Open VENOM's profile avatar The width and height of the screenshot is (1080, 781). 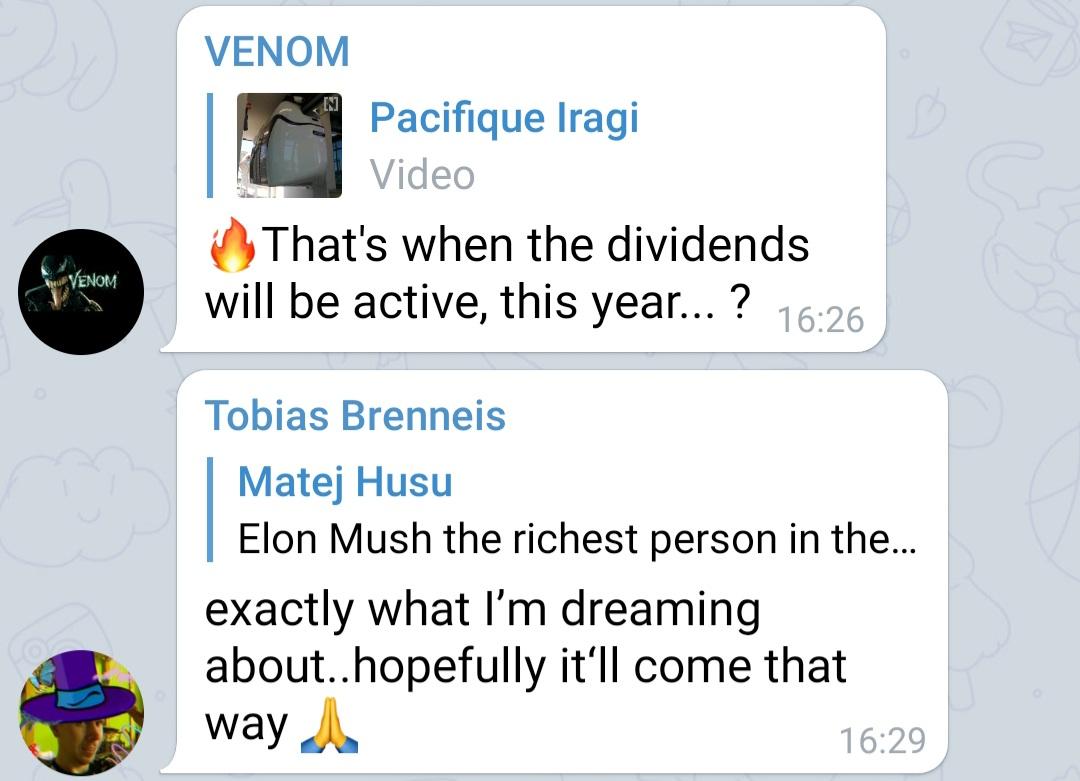pyautogui.click(x=81, y=291)
